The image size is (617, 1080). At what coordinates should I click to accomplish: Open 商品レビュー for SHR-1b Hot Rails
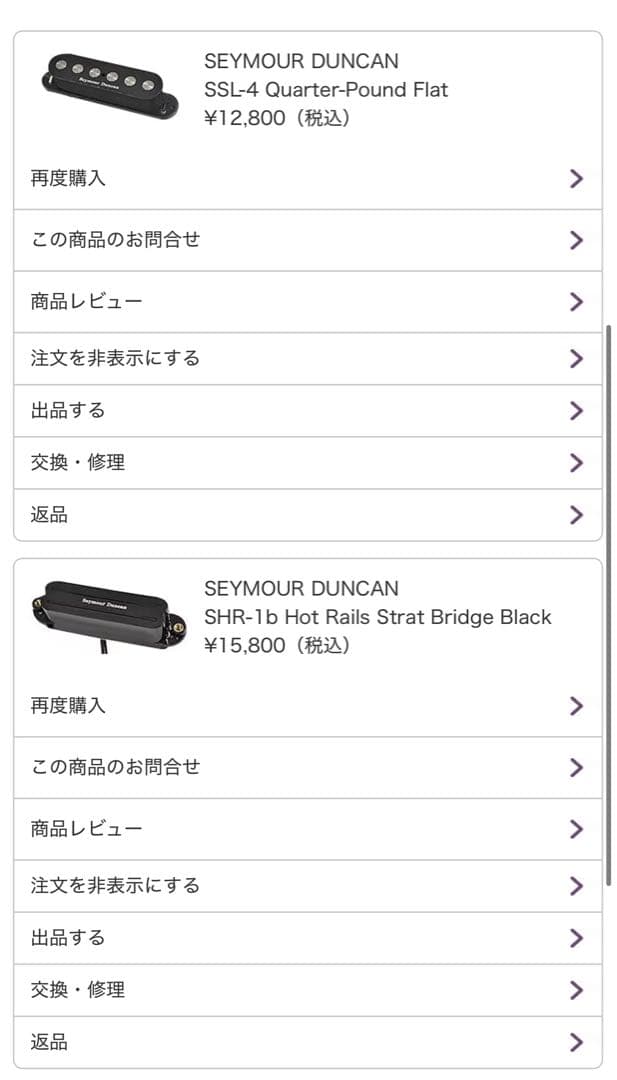coord(307,828)
